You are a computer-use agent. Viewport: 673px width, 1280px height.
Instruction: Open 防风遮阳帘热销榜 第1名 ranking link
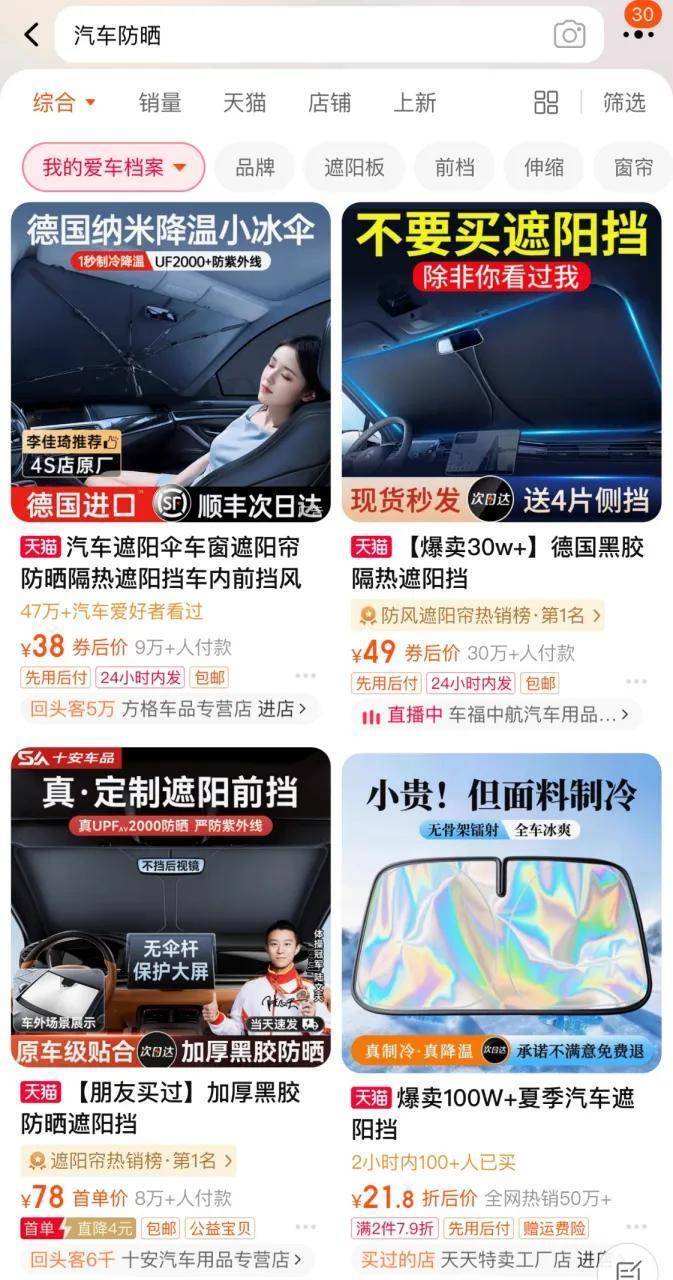point(478,615)
